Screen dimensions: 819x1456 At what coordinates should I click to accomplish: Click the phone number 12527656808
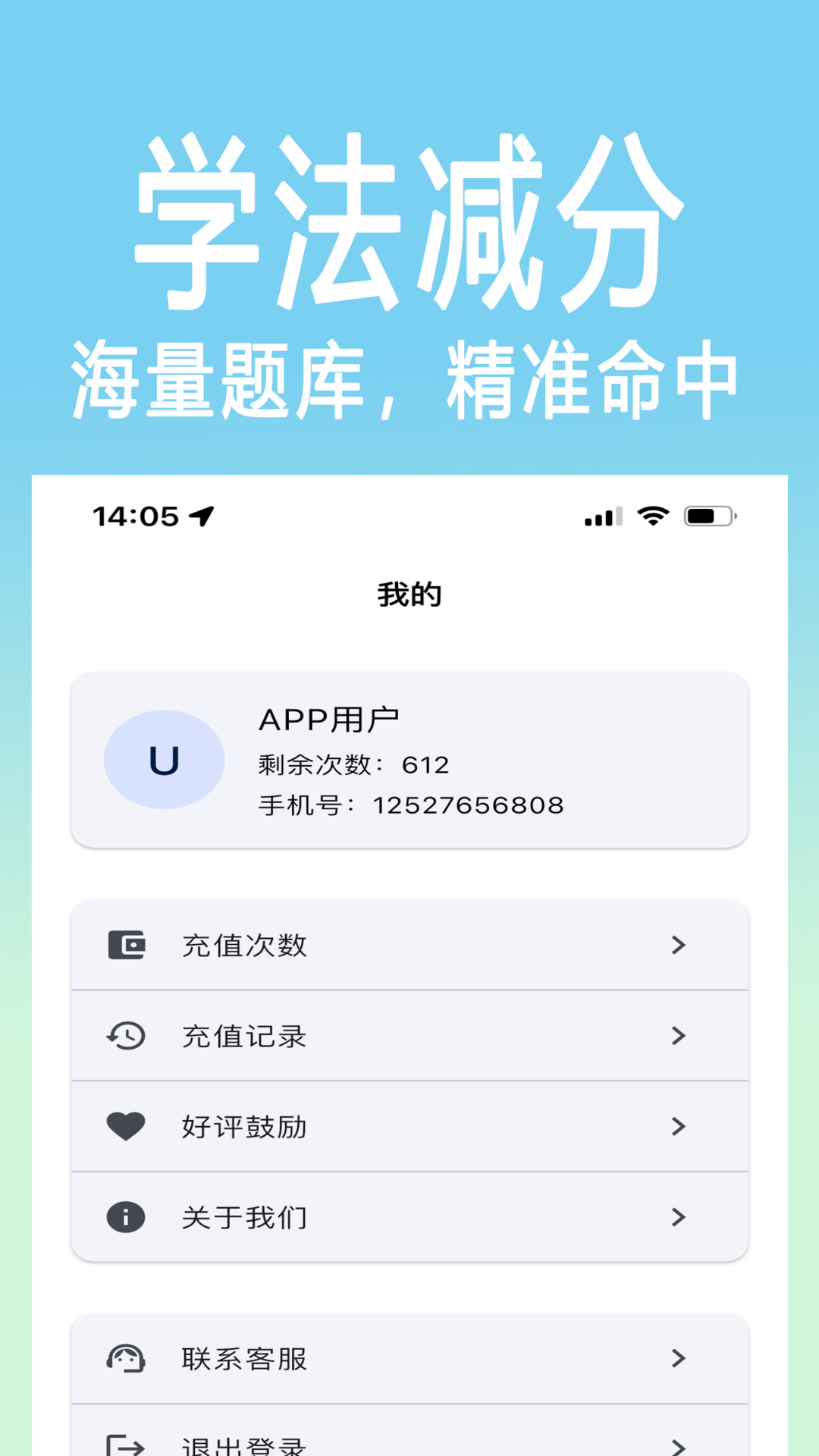468,804
